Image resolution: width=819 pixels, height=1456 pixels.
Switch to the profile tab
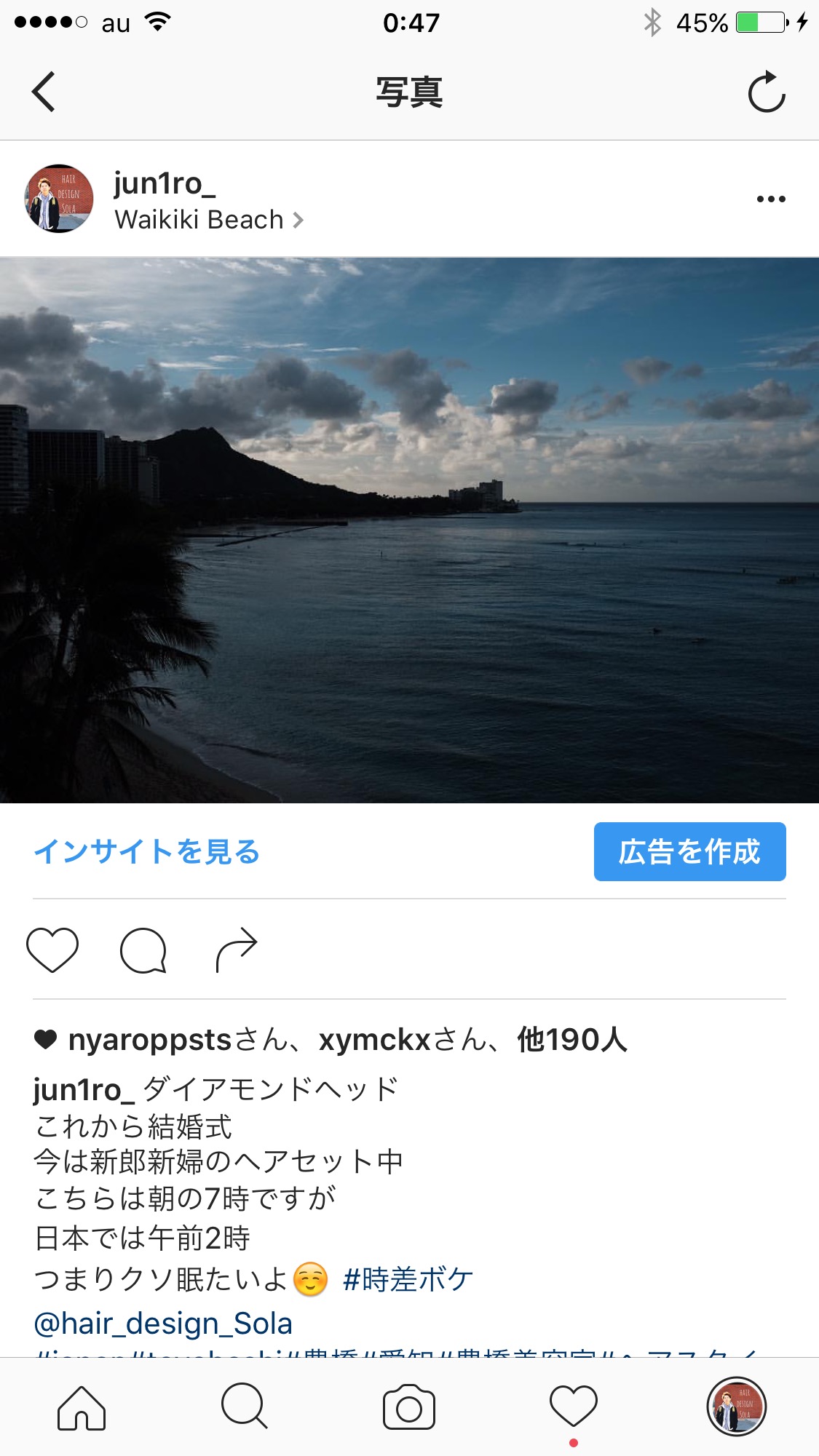737,1407
